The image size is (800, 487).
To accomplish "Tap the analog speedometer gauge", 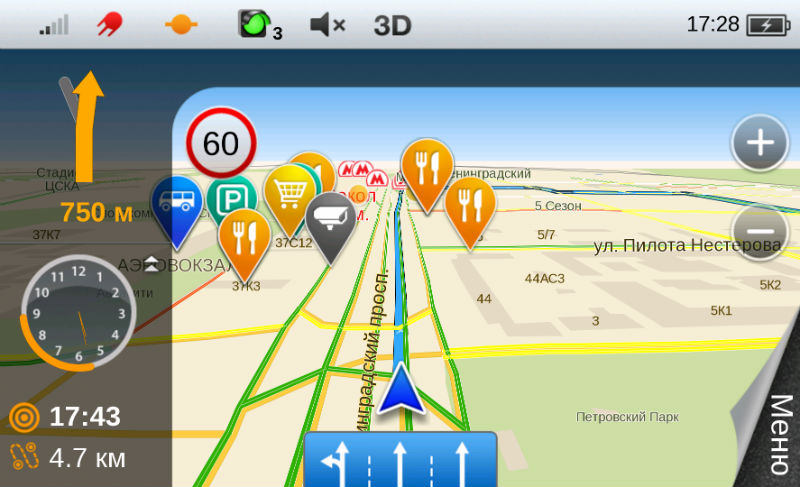I will click(x=76, y=312).
